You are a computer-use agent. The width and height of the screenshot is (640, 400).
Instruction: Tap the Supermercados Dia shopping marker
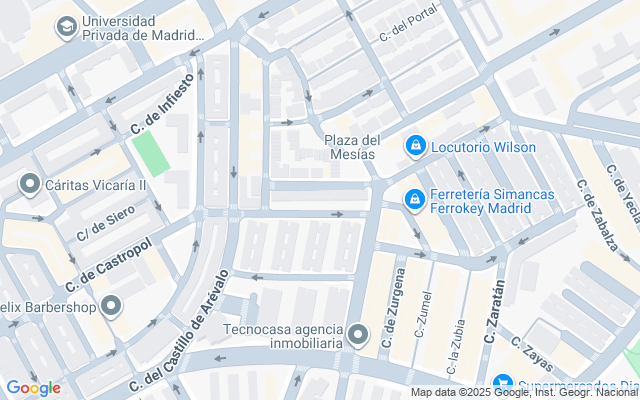click(x=503, y=385)
